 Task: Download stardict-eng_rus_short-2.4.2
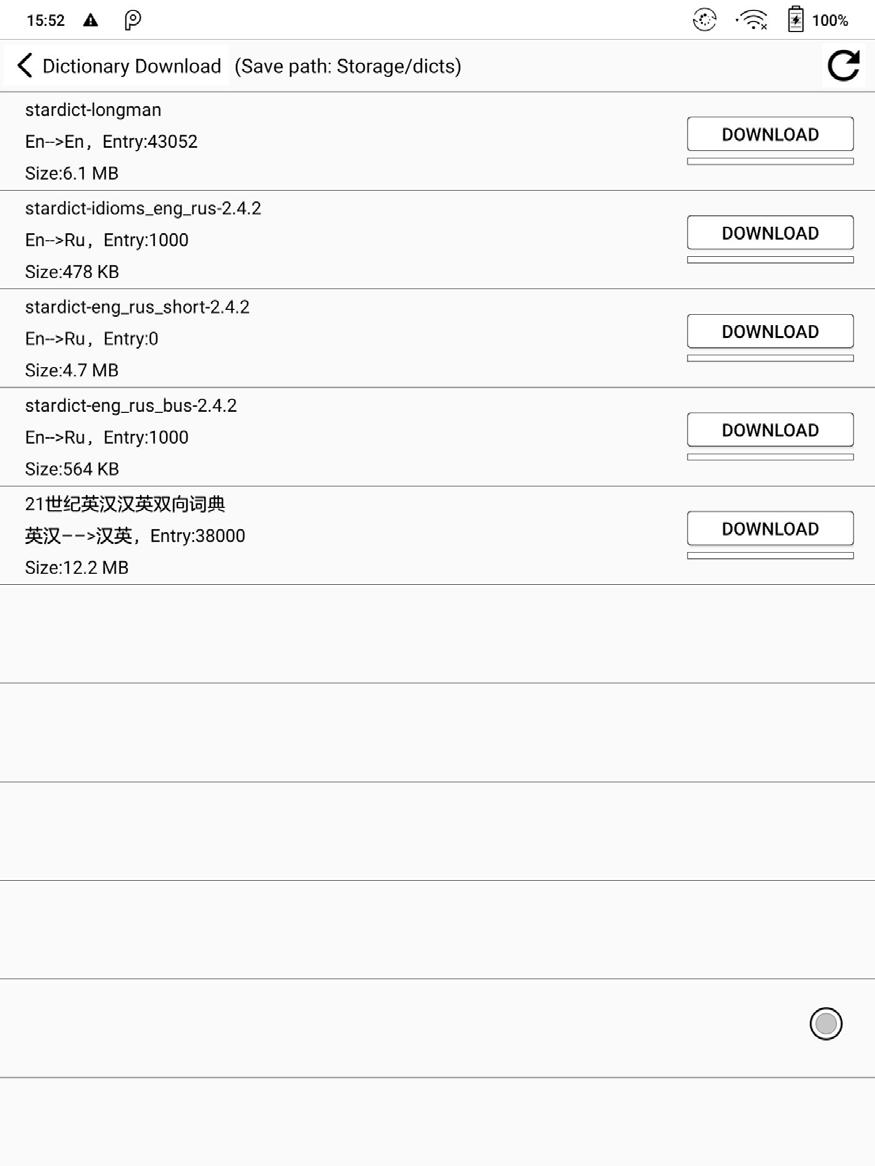[x=769, y=331]
